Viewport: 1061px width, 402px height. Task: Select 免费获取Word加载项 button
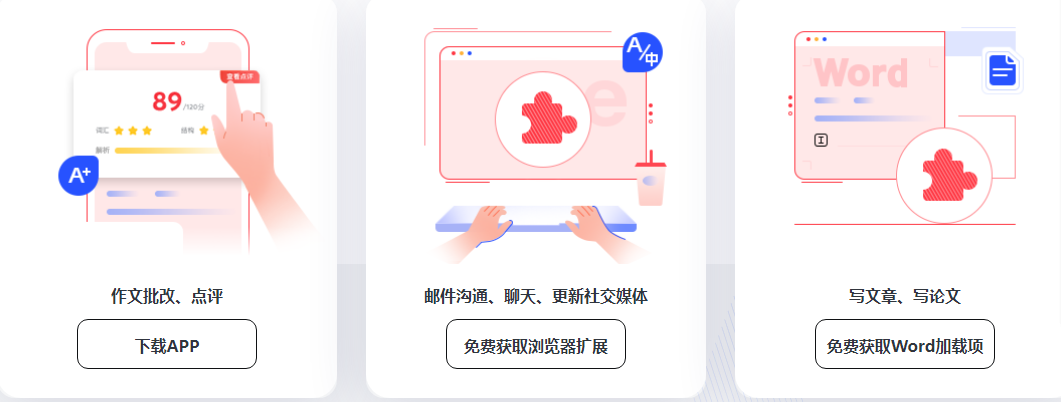904,345
